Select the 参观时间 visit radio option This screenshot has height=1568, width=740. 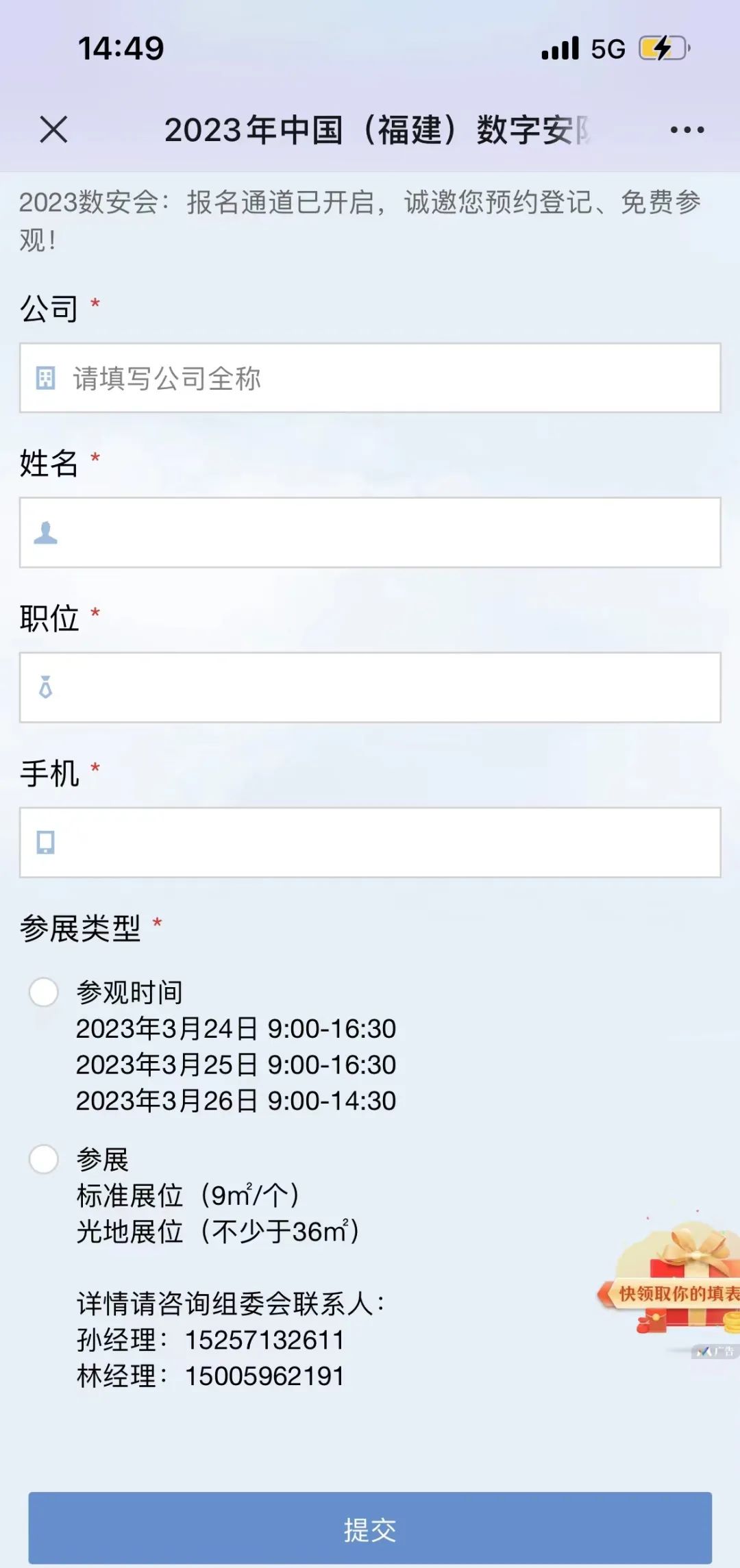44,992
